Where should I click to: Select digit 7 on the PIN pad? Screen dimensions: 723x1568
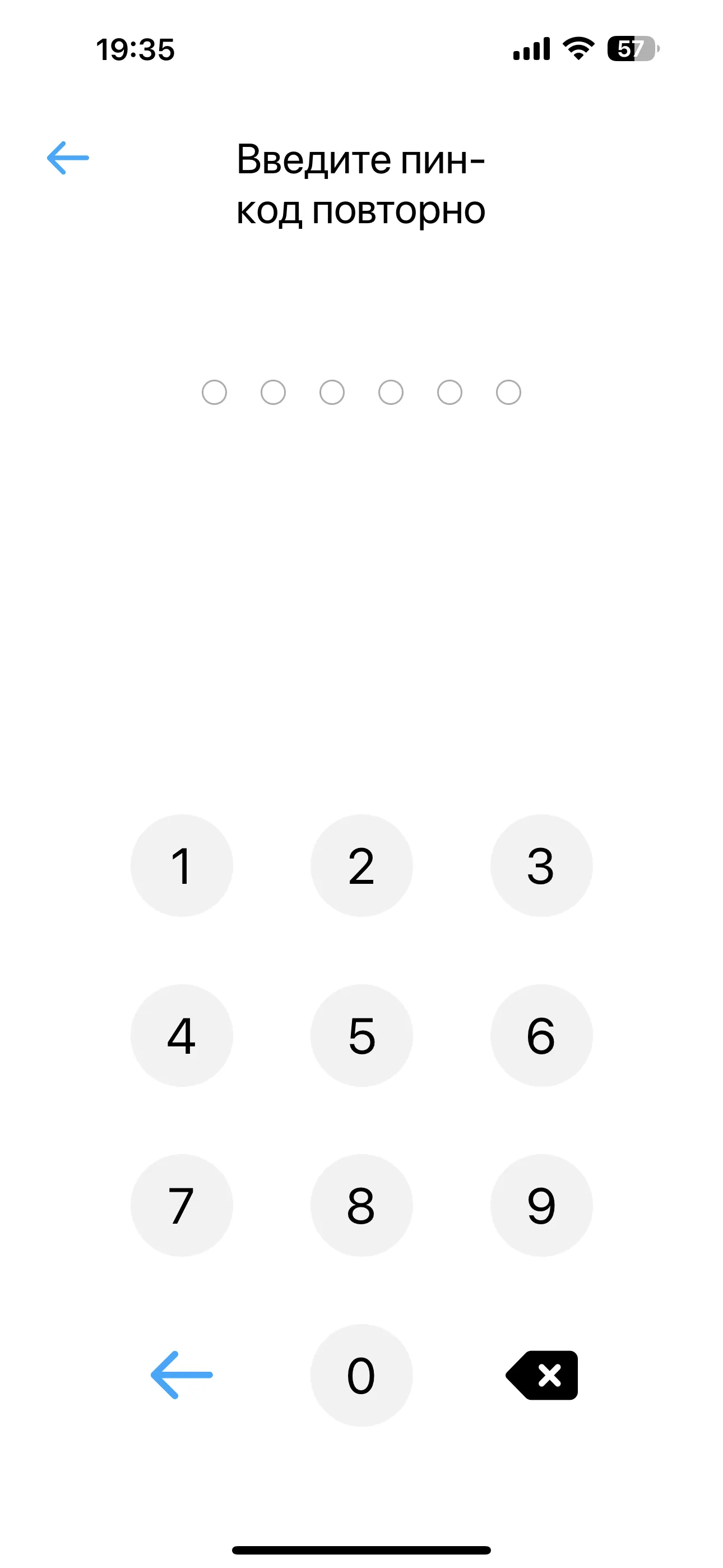click(182, 1205)
